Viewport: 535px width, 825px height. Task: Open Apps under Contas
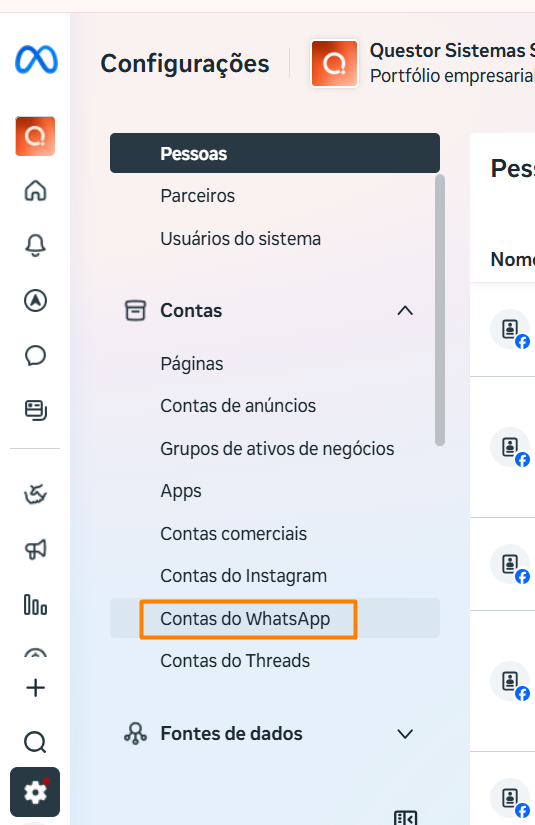[180, 491]
